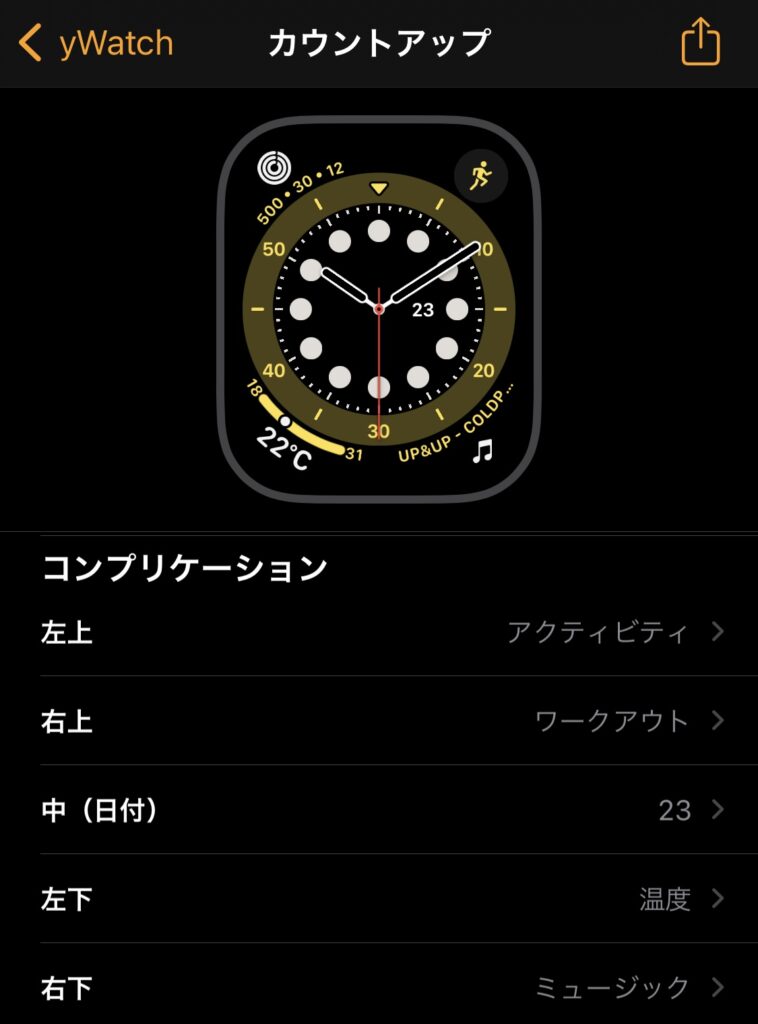Open the 右上 ワークアウト row

[x=380, y=721]
